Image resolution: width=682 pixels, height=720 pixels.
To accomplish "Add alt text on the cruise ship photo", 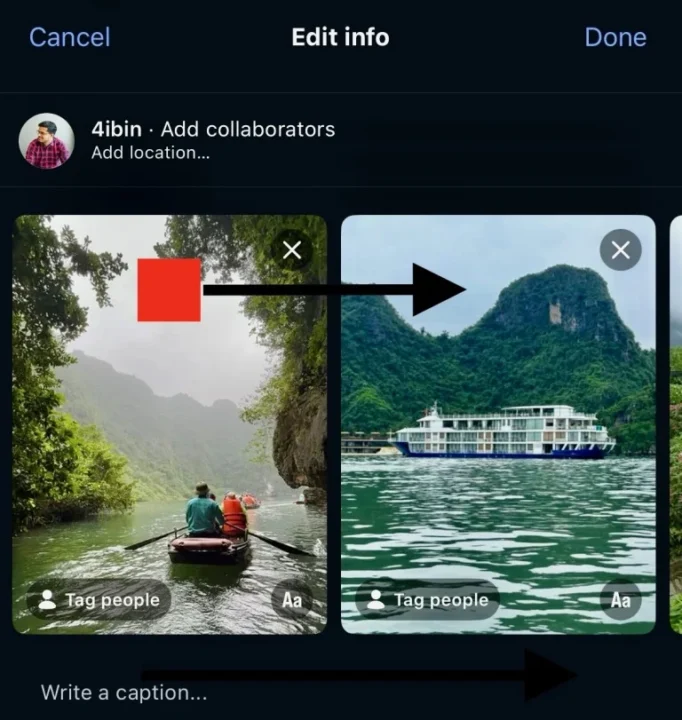I will [x=620, y=600].
